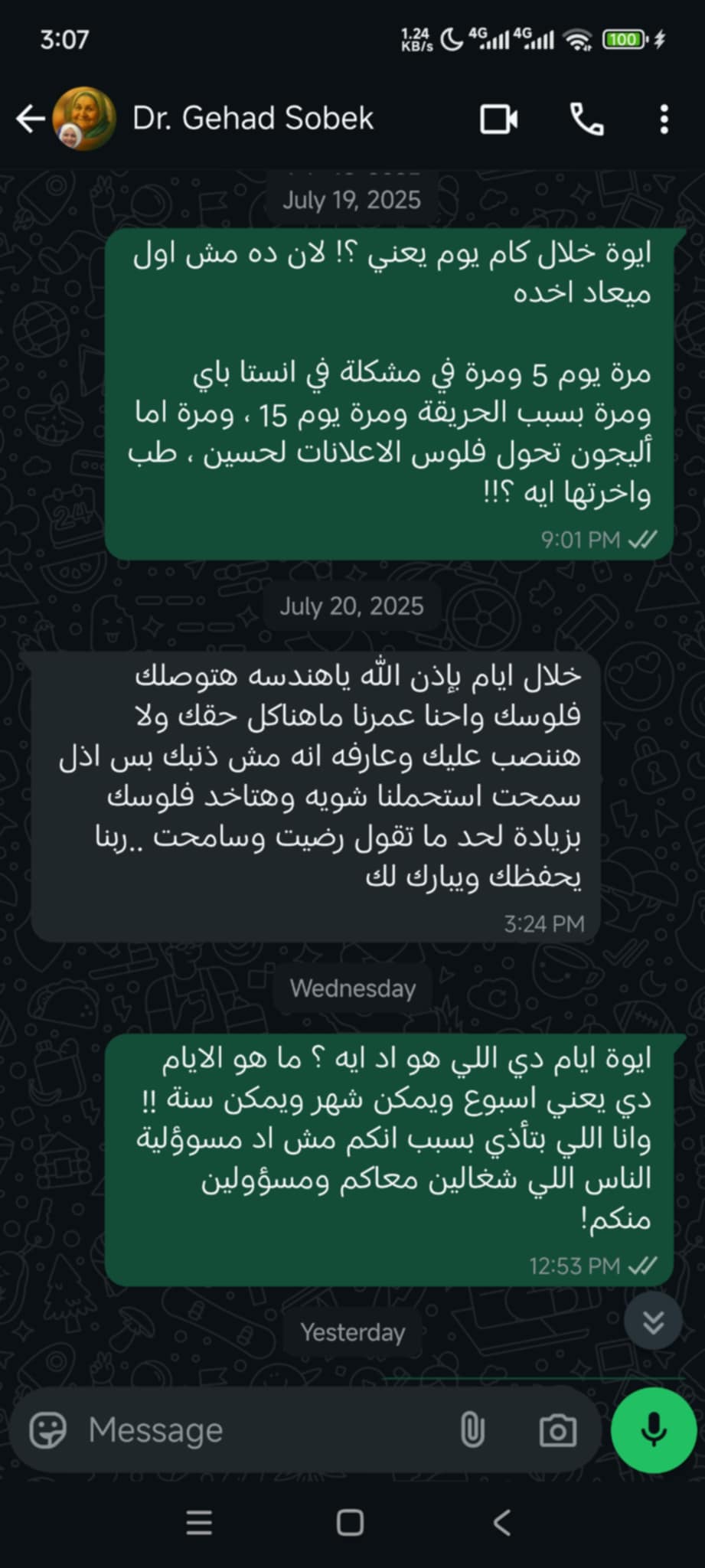This screenshot has width=705, height=1568.
Task: Jump to the latest messages
Action: 653,1321
